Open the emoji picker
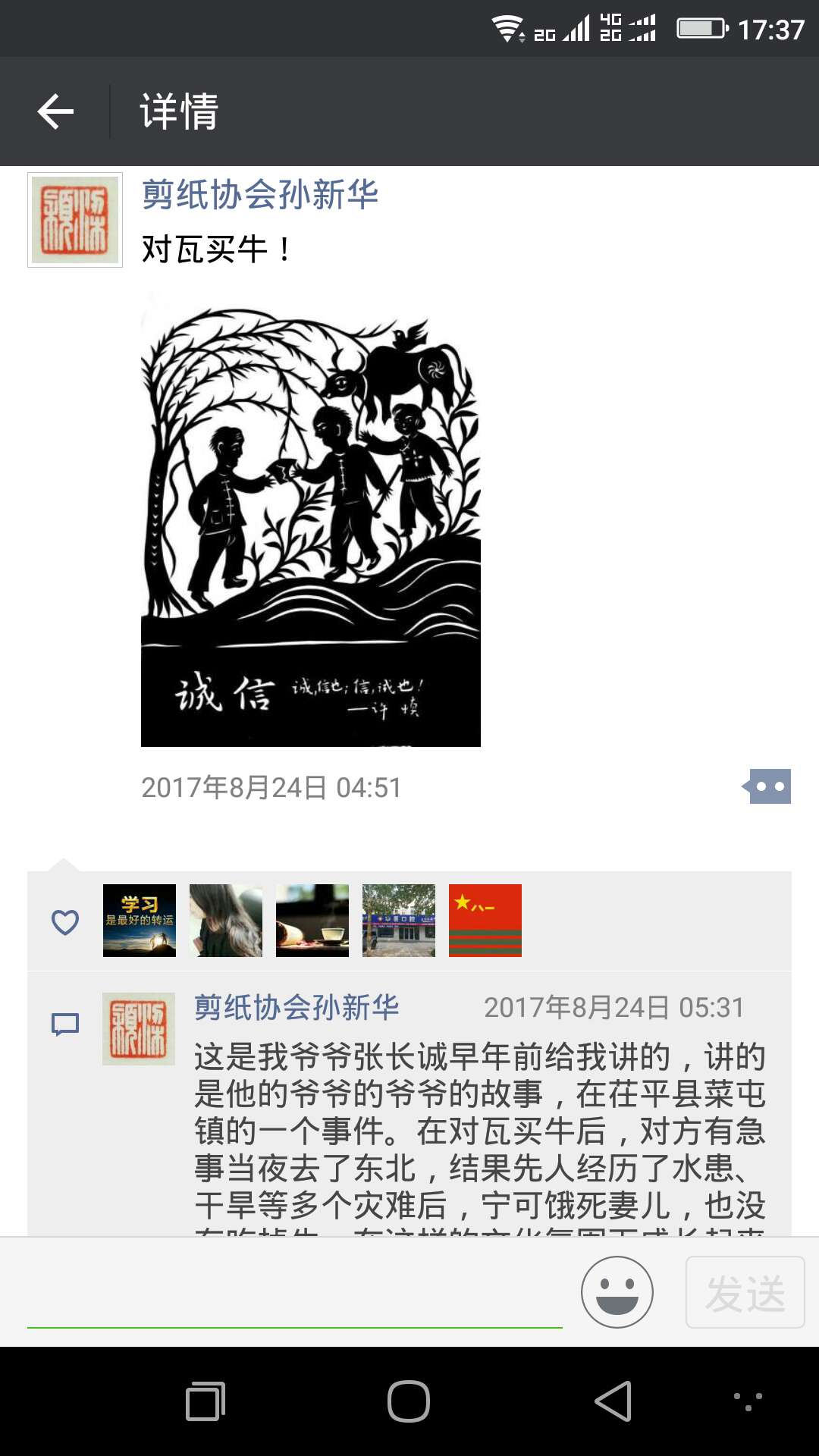Image resolution: width=819 pixels, height=1456 pixels. (x=617, y=1292)
